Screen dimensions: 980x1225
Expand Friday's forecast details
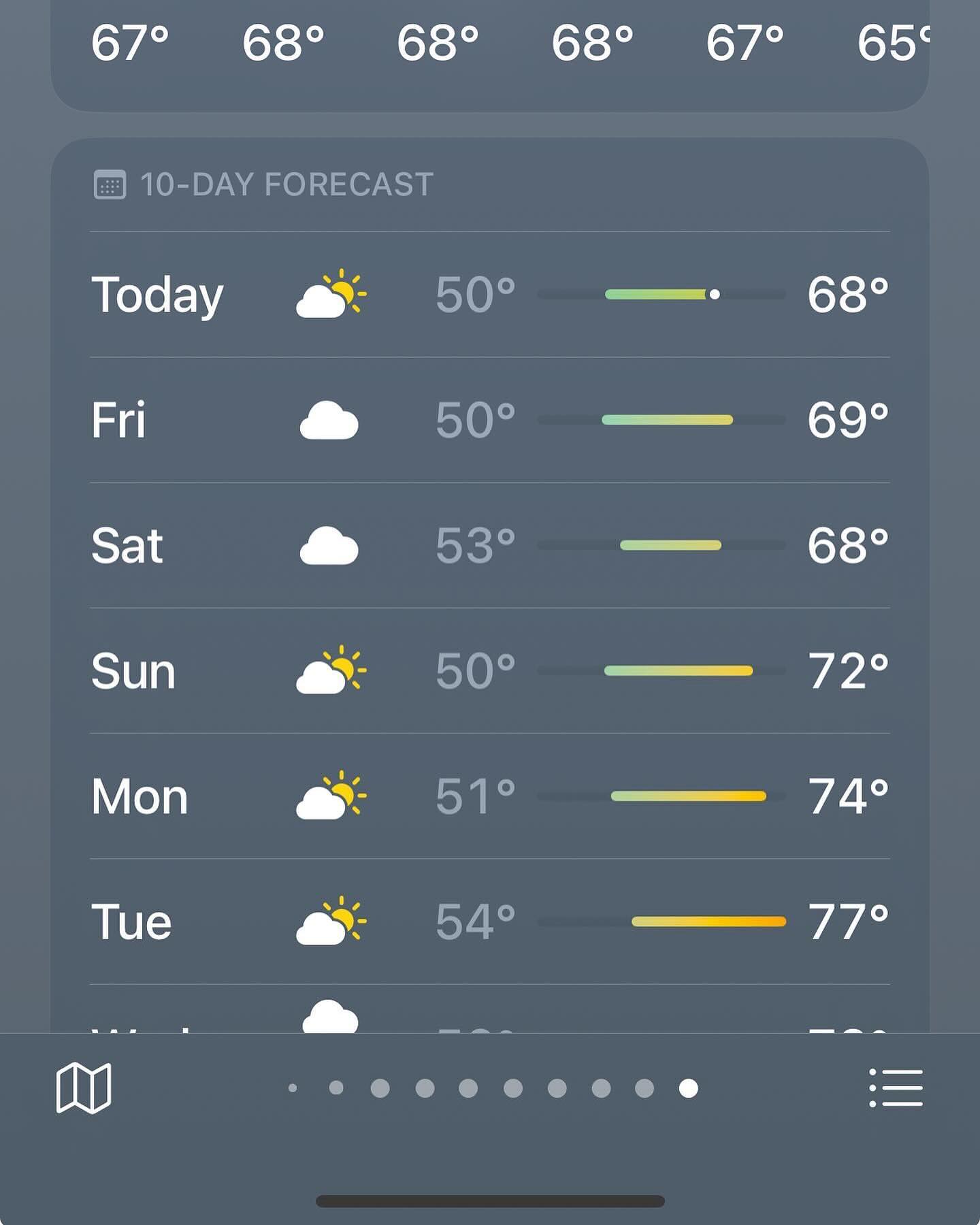[x=490, y=421]
